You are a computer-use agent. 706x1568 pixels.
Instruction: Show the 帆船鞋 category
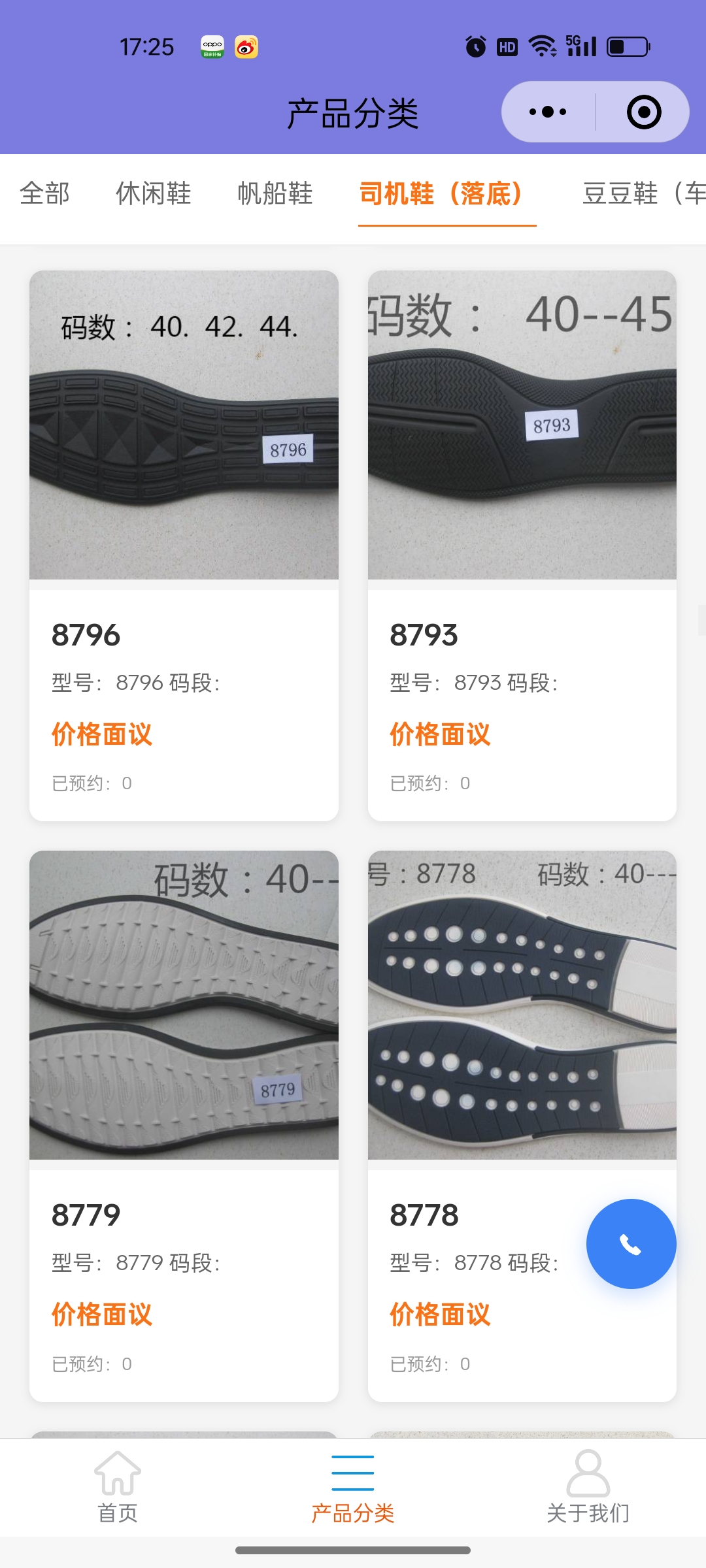pos(275,193)
